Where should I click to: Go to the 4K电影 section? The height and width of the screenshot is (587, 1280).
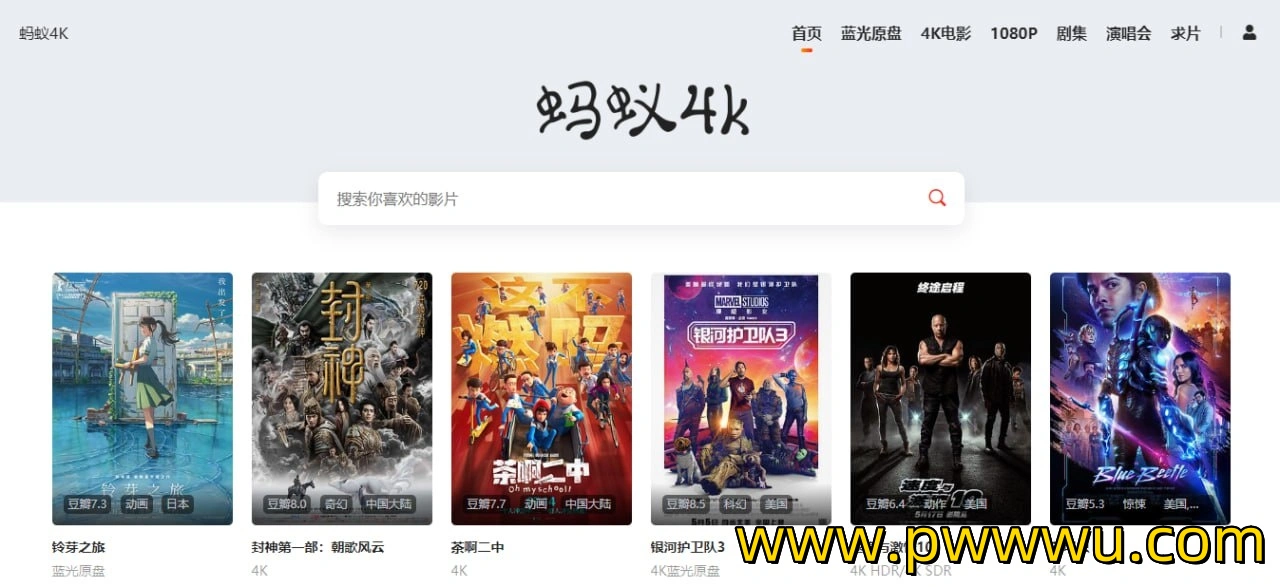pos(946,33)
